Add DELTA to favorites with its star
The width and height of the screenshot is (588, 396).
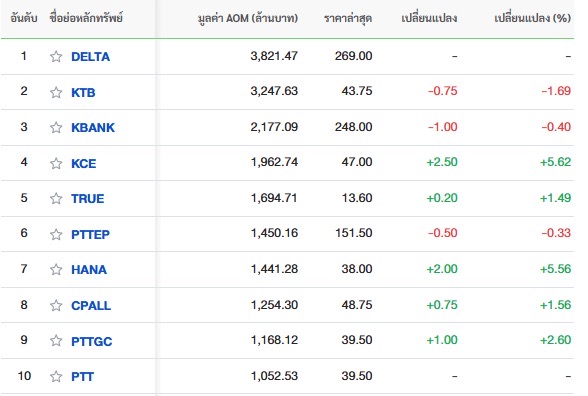click(x=56, y=57)
